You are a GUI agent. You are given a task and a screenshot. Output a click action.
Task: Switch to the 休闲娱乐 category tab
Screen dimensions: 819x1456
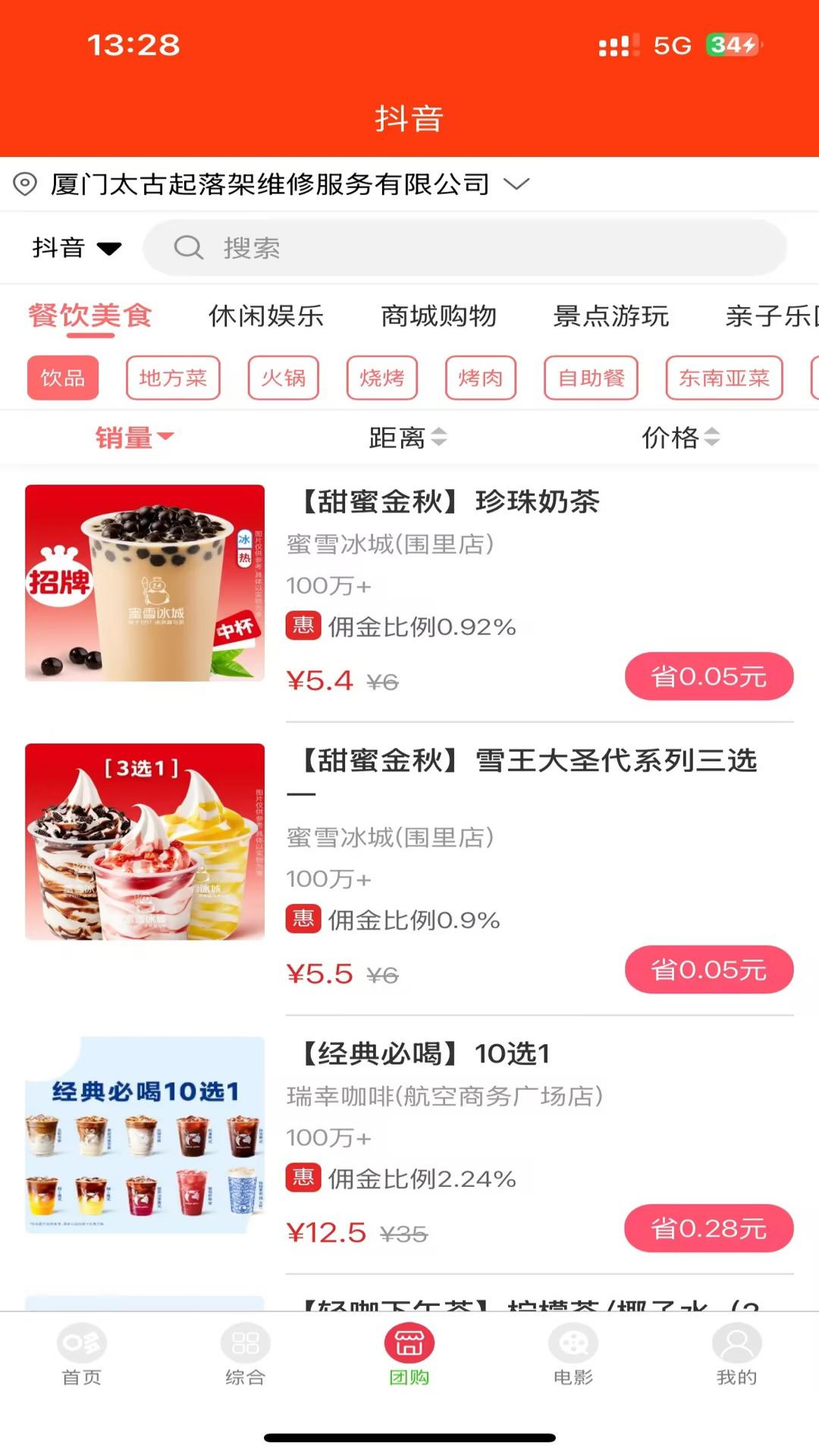click(266, 316)
